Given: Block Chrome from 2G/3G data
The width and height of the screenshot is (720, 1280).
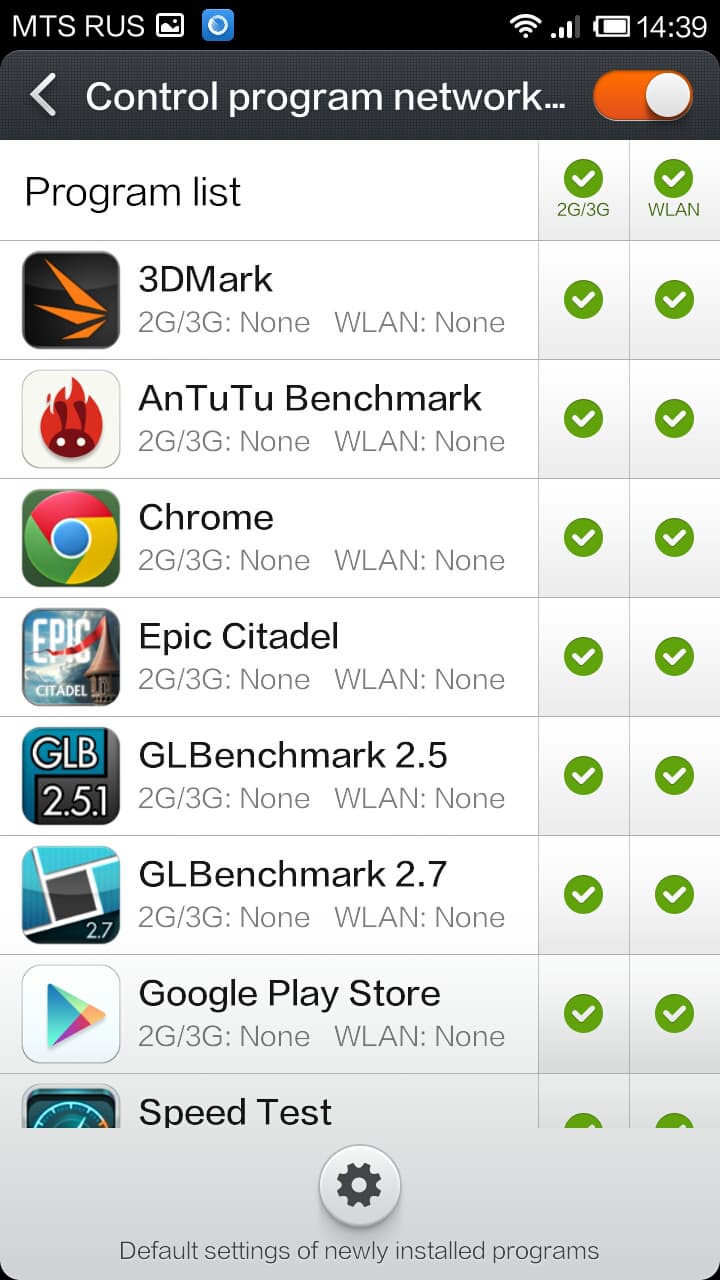Looking at the screenshot, I should tap(583, 537).
